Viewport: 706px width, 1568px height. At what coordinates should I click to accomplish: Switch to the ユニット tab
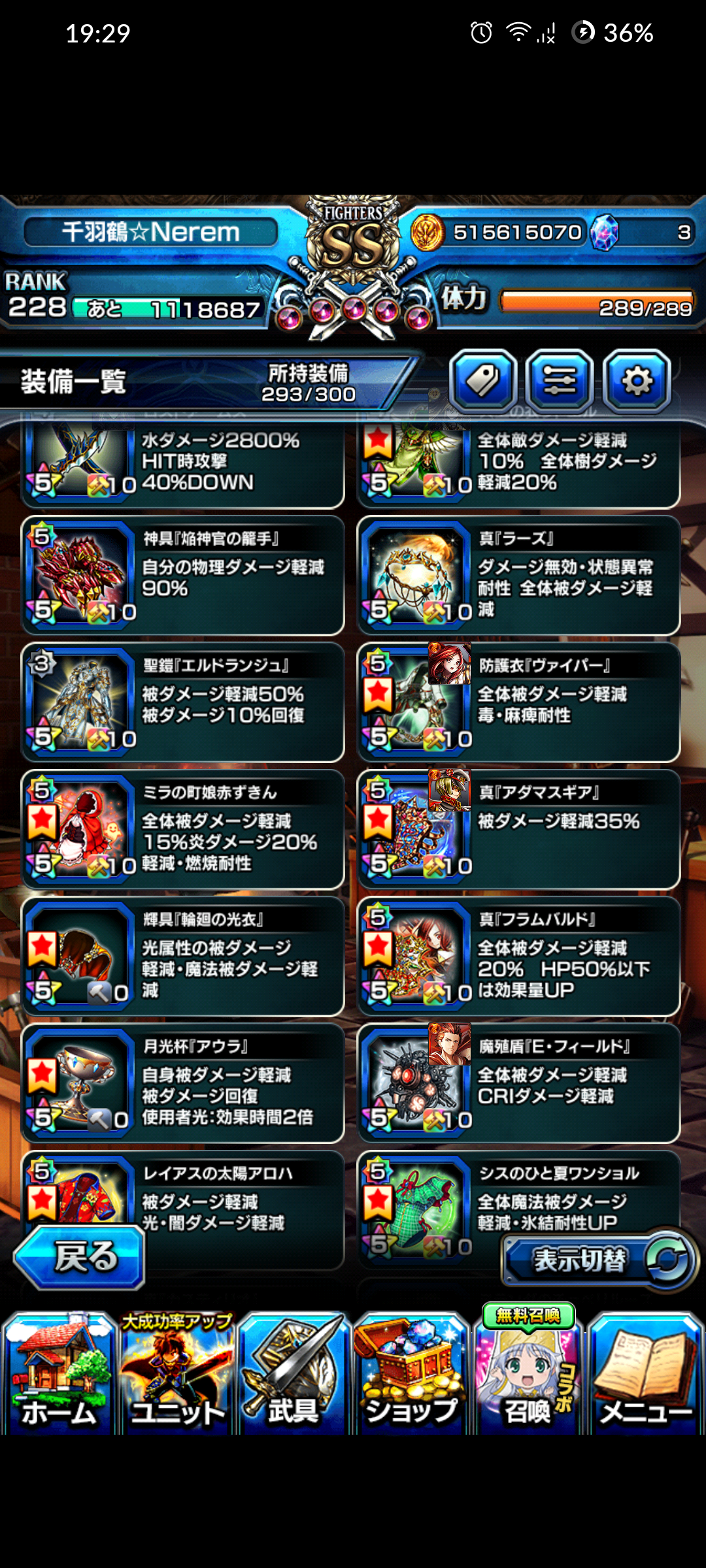click(x=177, y=1373)
